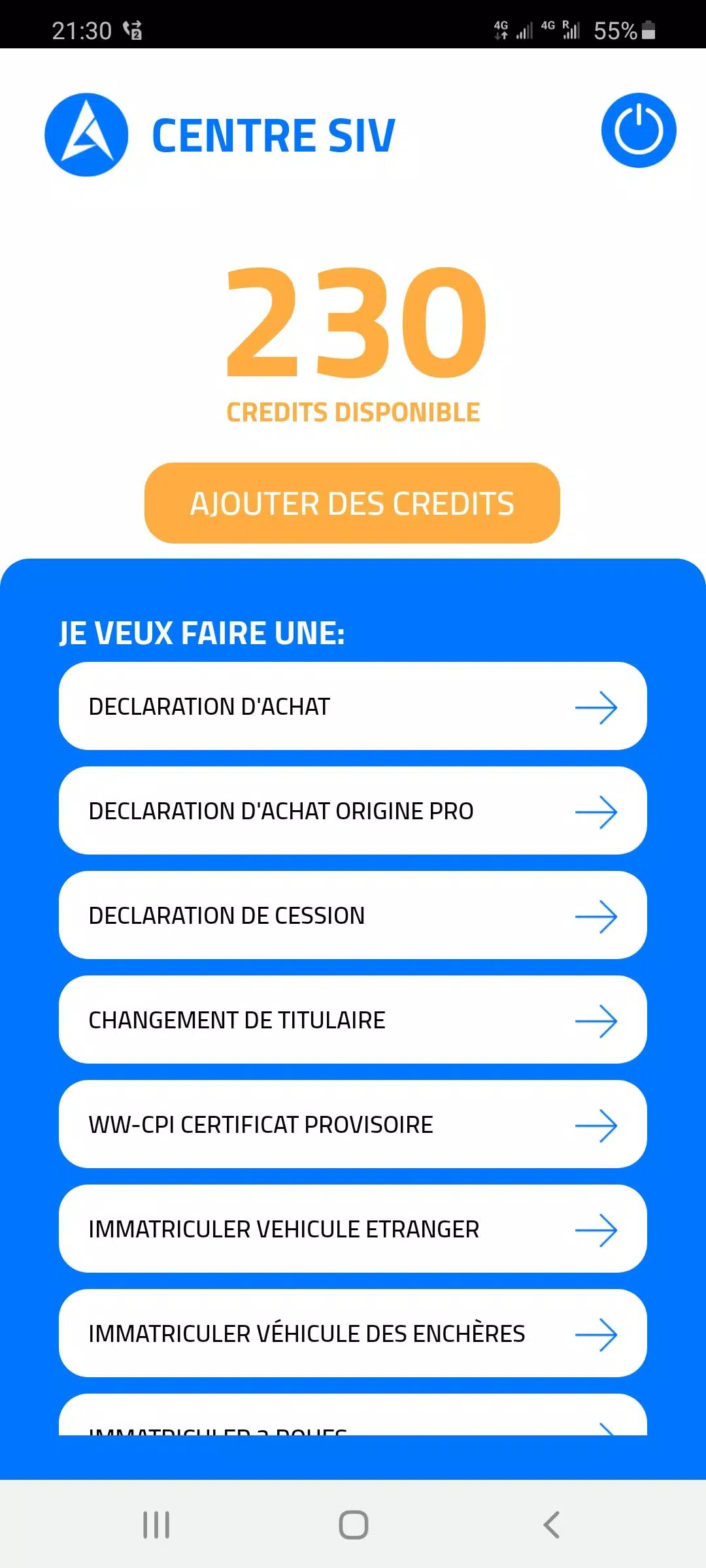
Task: Select WW-CPI CERTIFICAT PROVISOIRE
Action: click(x=353, y=1125)
